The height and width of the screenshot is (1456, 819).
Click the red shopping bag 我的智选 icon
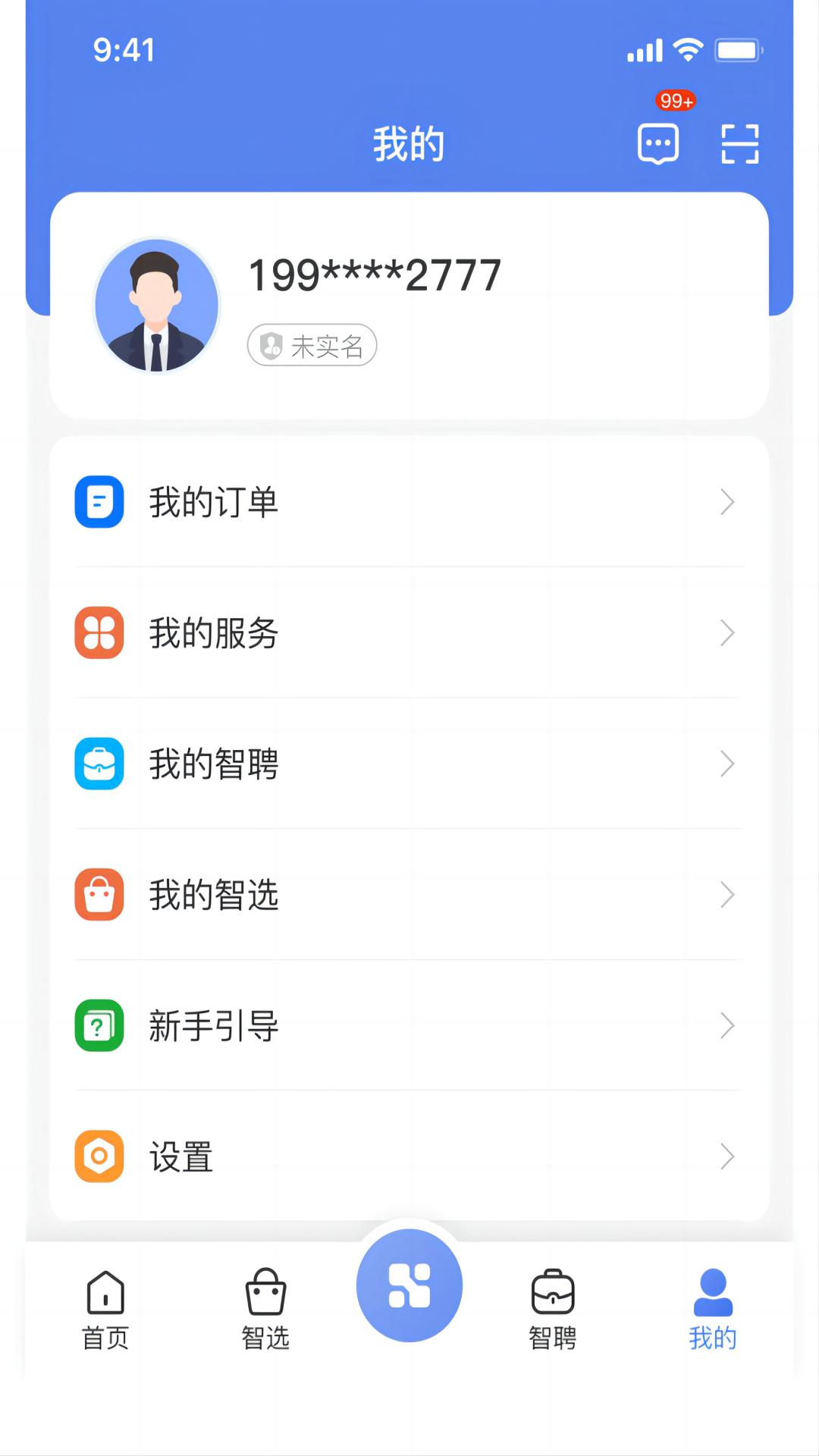tap(99, 896)
